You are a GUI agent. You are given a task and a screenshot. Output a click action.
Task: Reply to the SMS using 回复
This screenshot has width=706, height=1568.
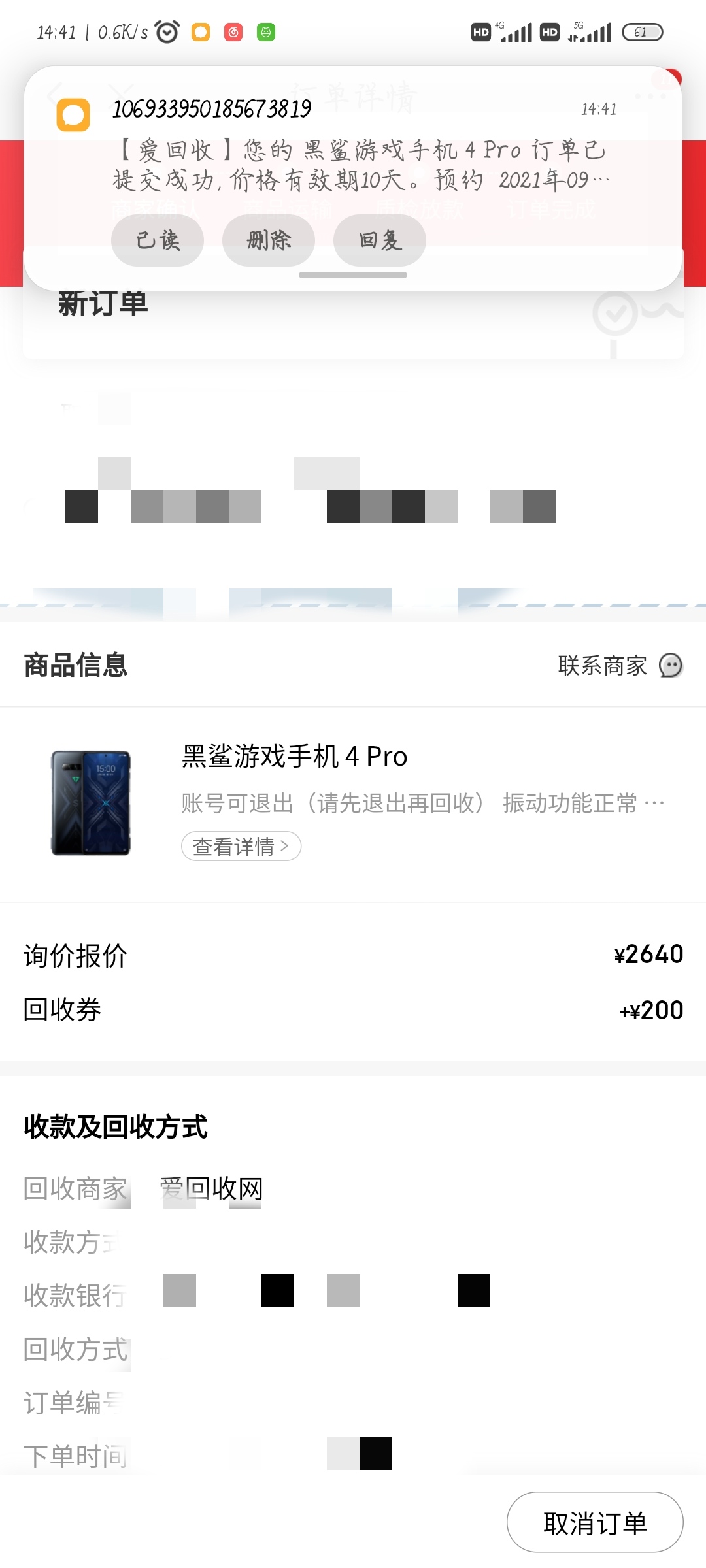(x=380, y=240)
